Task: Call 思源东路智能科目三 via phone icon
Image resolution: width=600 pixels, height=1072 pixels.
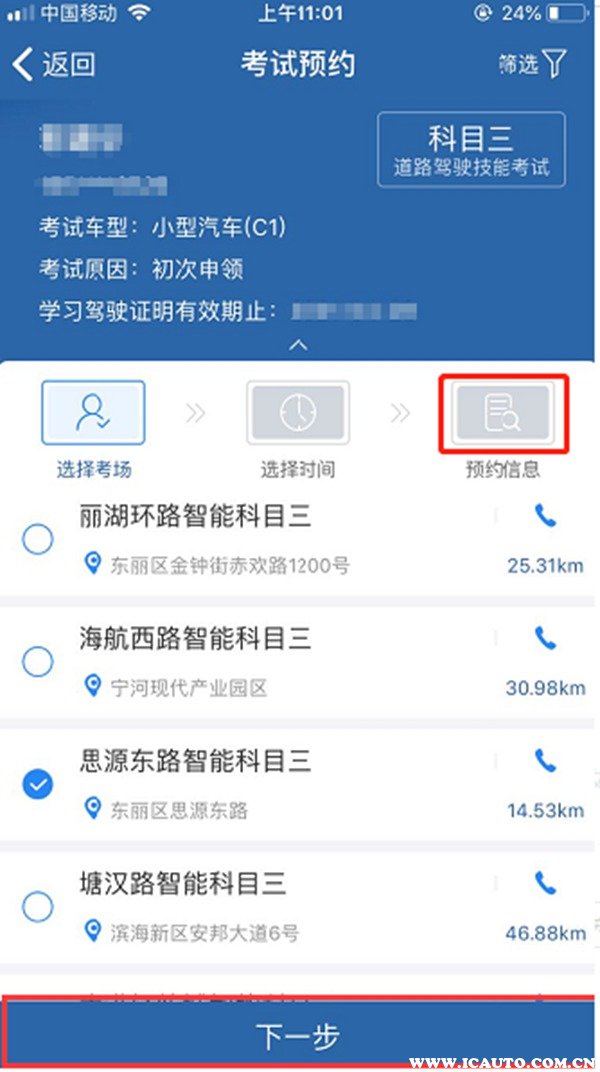Action: point(545,761)
